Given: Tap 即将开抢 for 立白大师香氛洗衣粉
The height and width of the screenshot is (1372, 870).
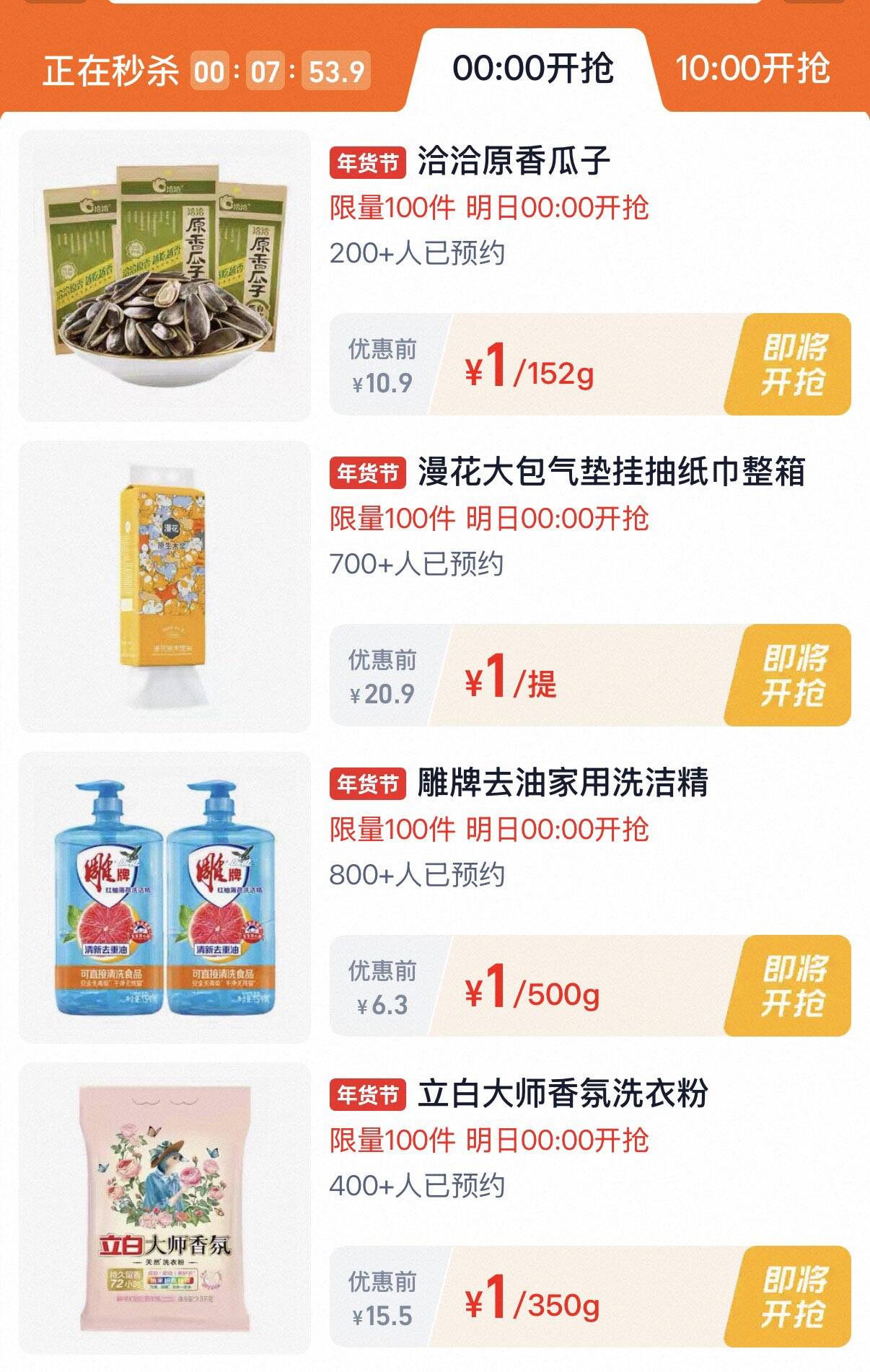Looking at the screenshot, I should (x=793, y=1297).
